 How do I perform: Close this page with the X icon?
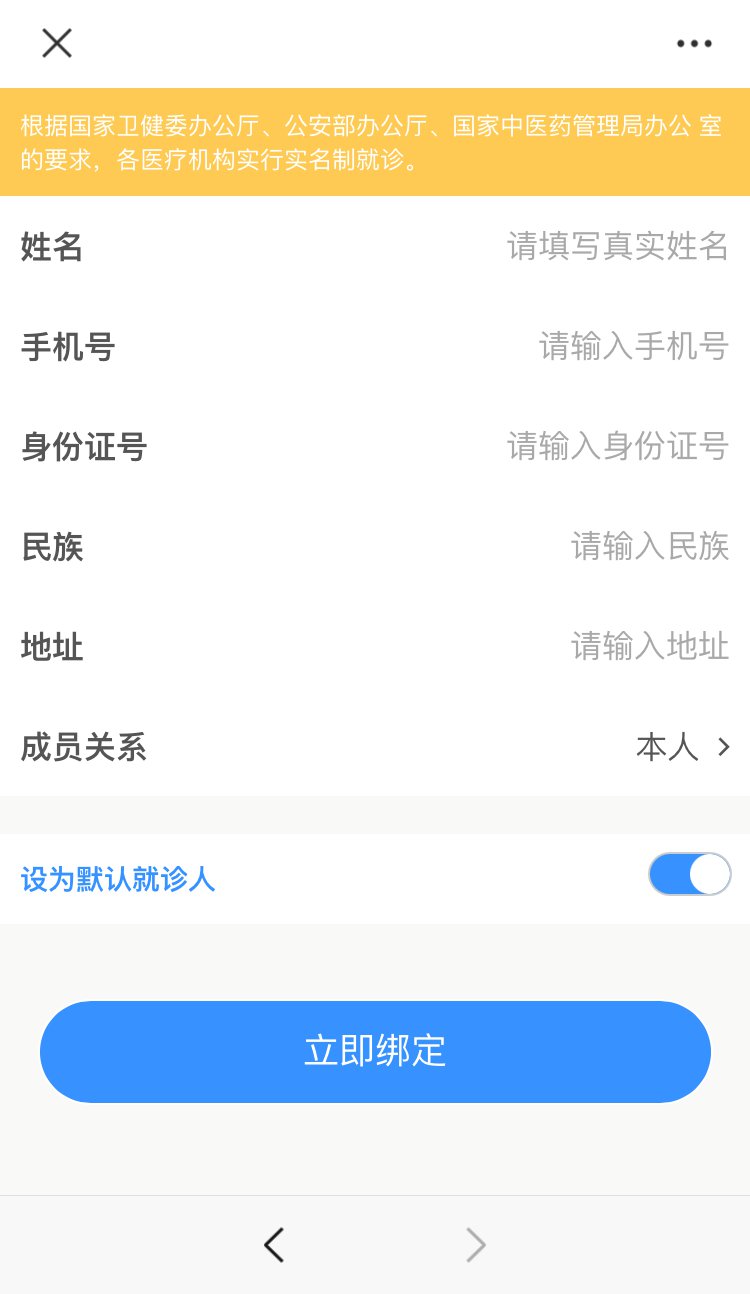pos(57,43)
